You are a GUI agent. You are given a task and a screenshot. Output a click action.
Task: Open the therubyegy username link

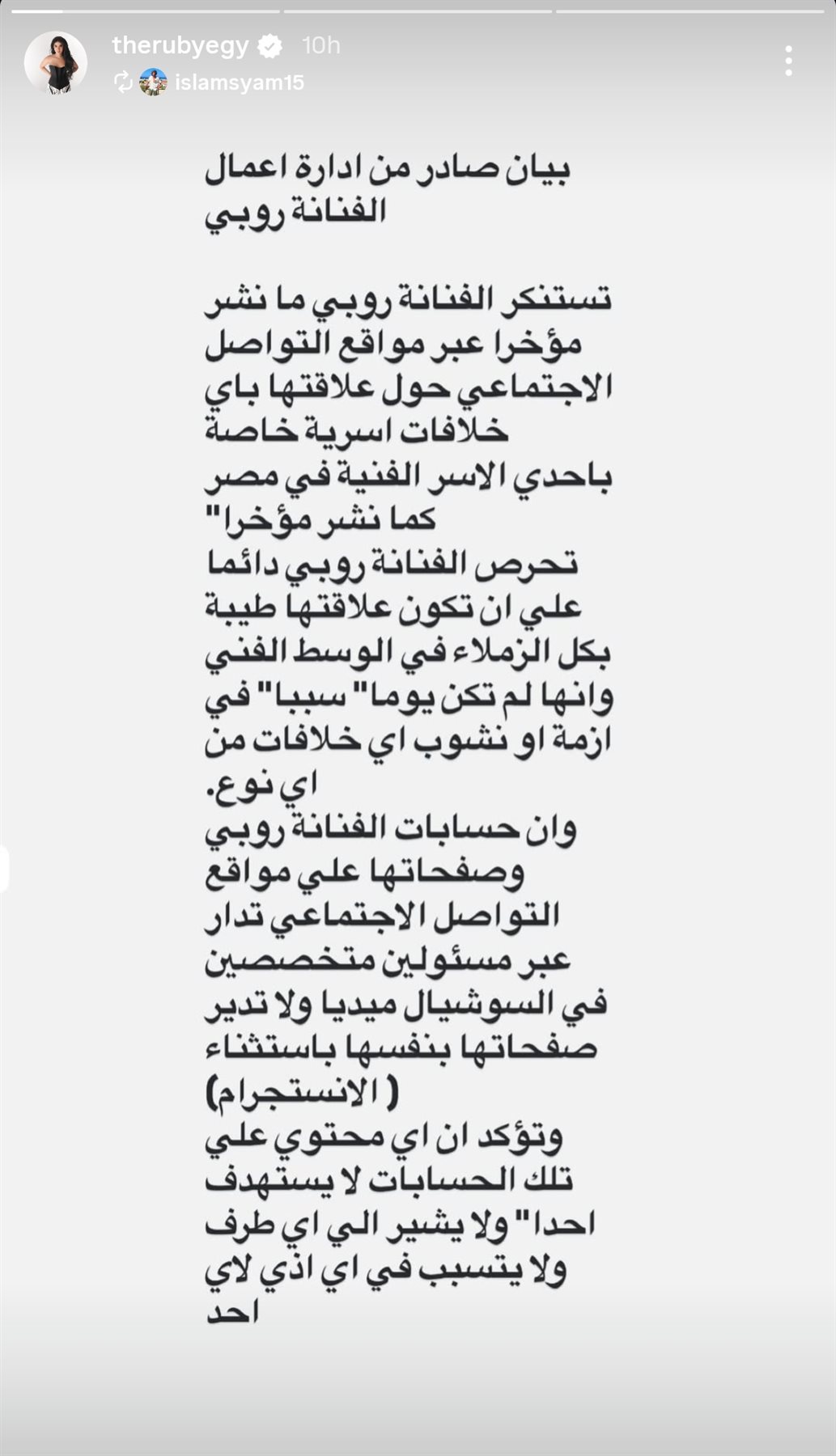coord(180,46)
